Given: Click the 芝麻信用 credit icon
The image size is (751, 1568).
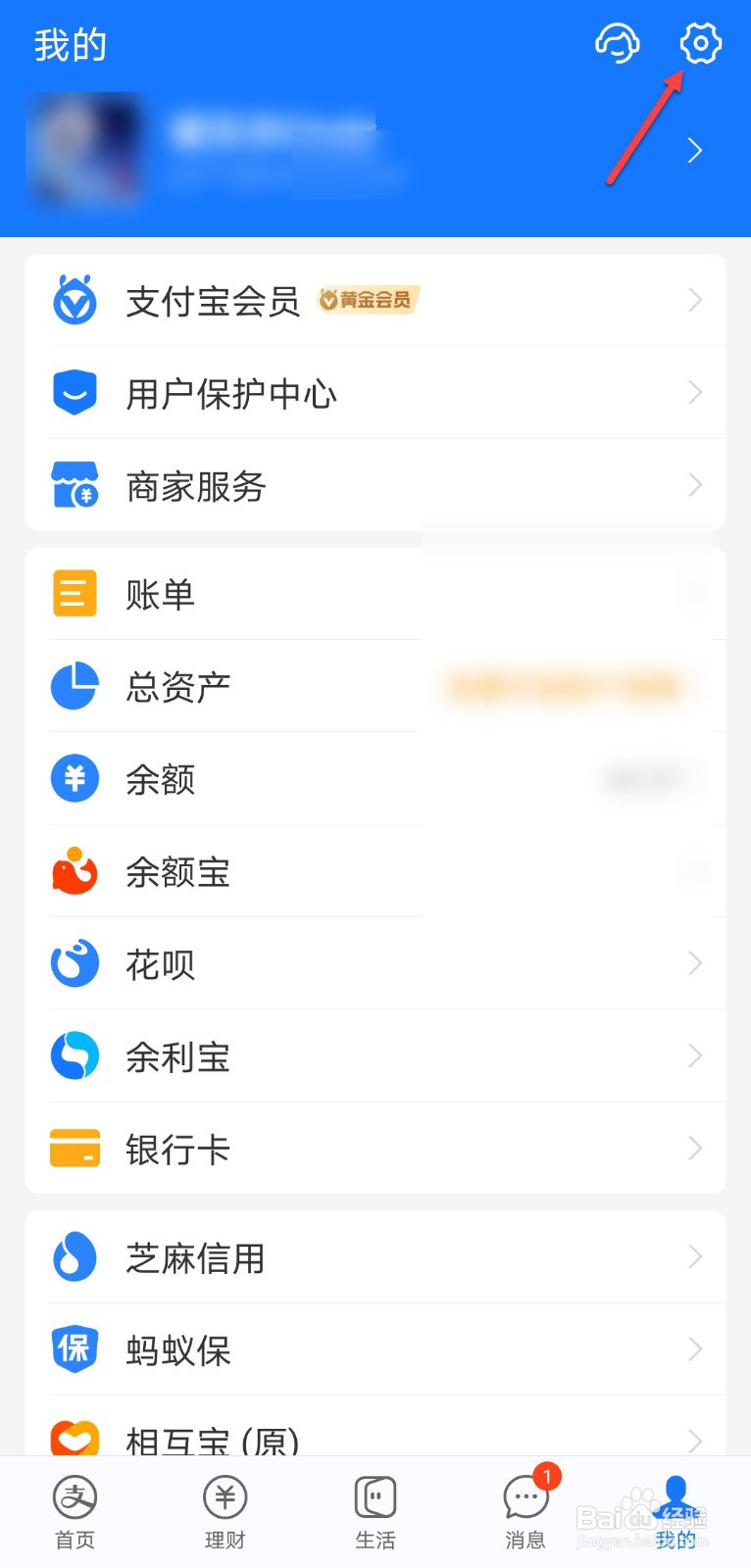Looking at the screenshot, I should tap(74, 1257).
